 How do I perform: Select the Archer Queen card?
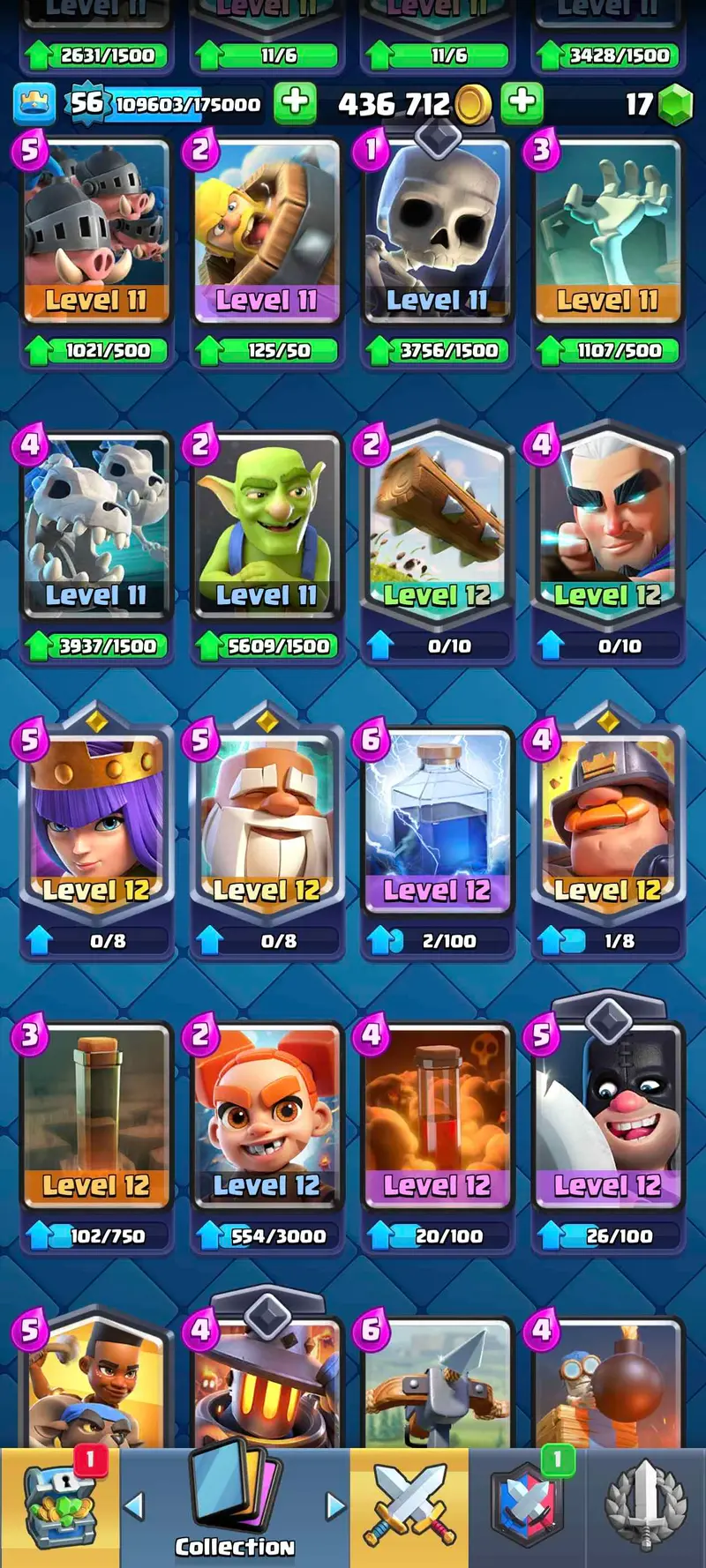pyautogui.click(x=95, y=822)
